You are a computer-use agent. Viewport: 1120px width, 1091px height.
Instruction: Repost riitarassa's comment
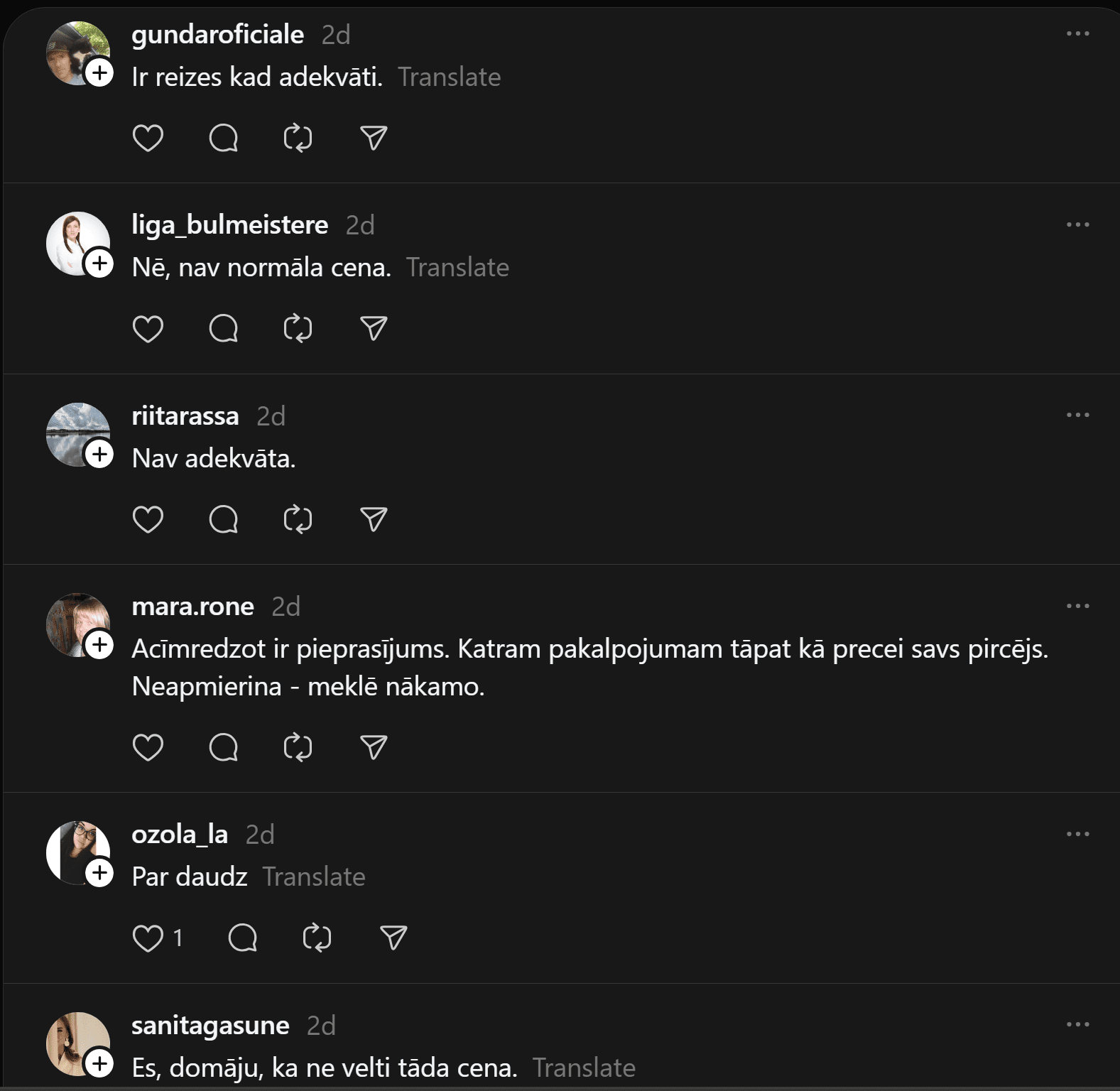click(298, 519)
